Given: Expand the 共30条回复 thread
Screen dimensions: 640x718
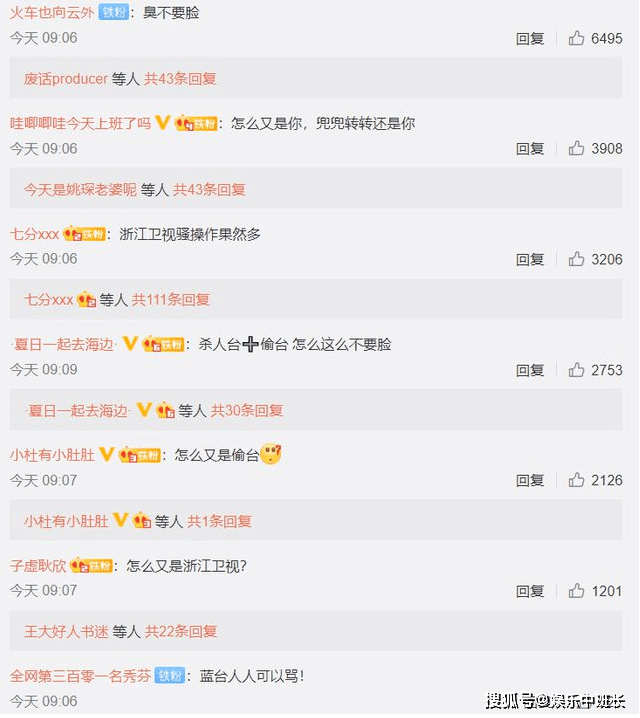Looking at the screenshot, I should [x=247, y=410].
